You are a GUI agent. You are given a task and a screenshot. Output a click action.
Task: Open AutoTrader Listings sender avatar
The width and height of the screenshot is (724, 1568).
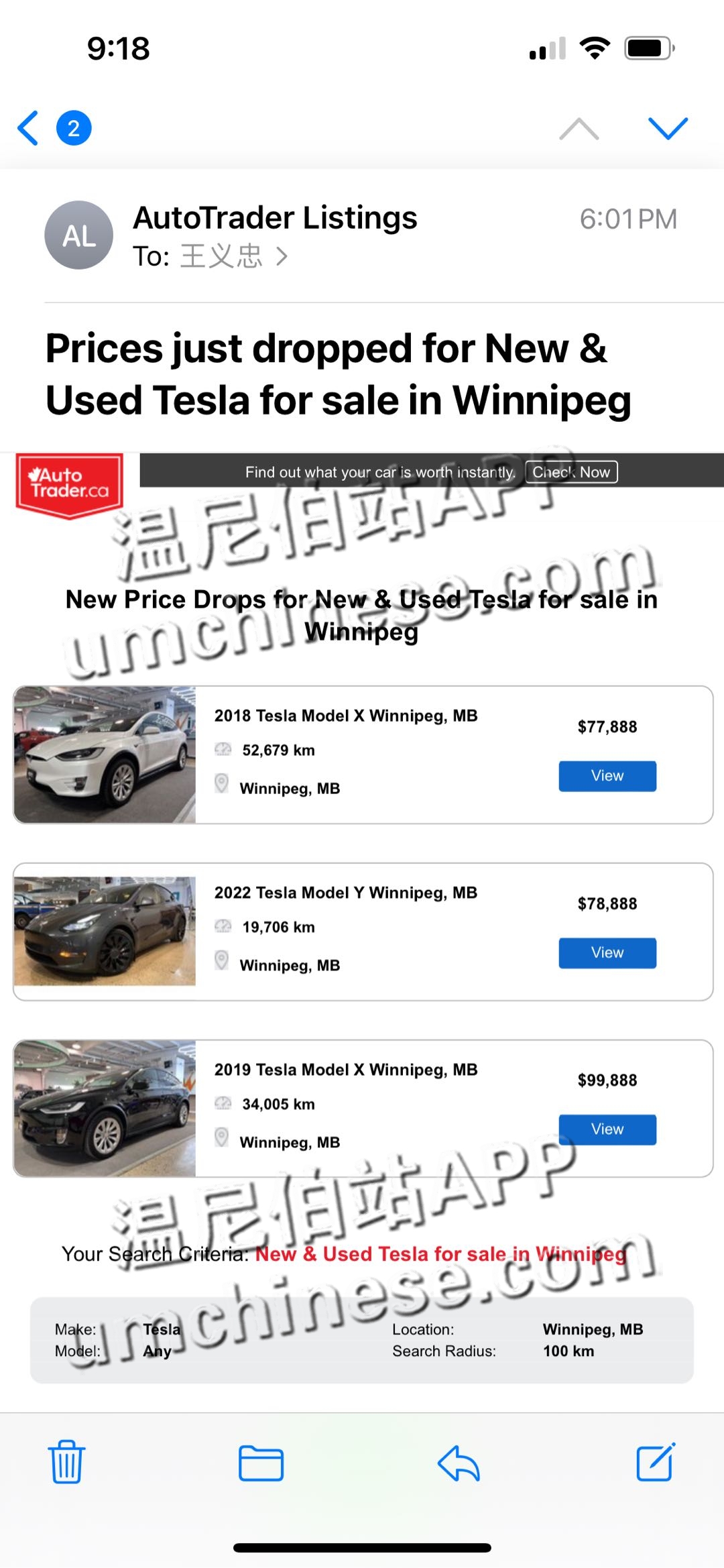[x=78, y=235]
